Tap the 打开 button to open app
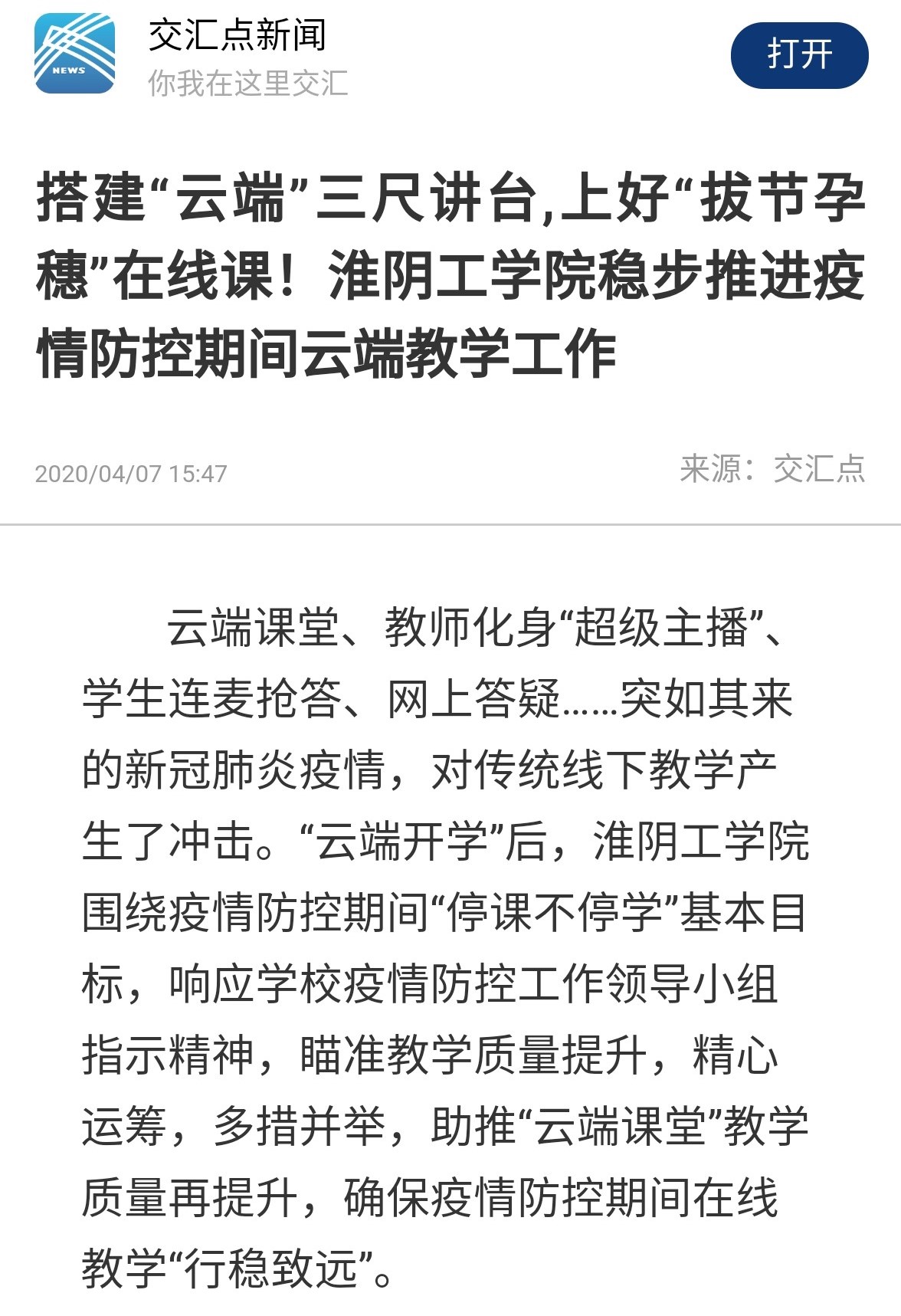This screenshot has height=1316, width=901. point(799,55)
